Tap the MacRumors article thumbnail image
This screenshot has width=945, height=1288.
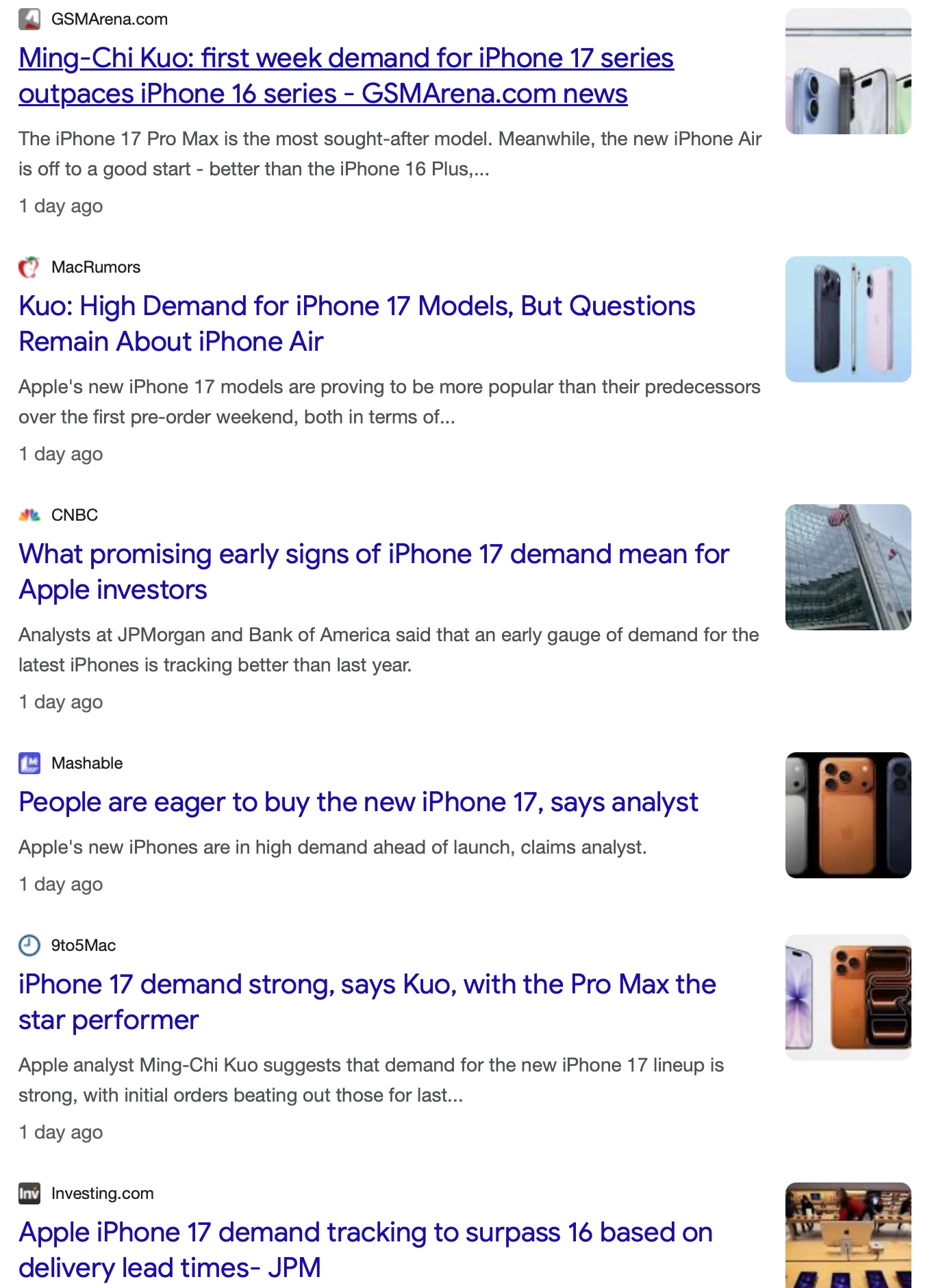848,319
